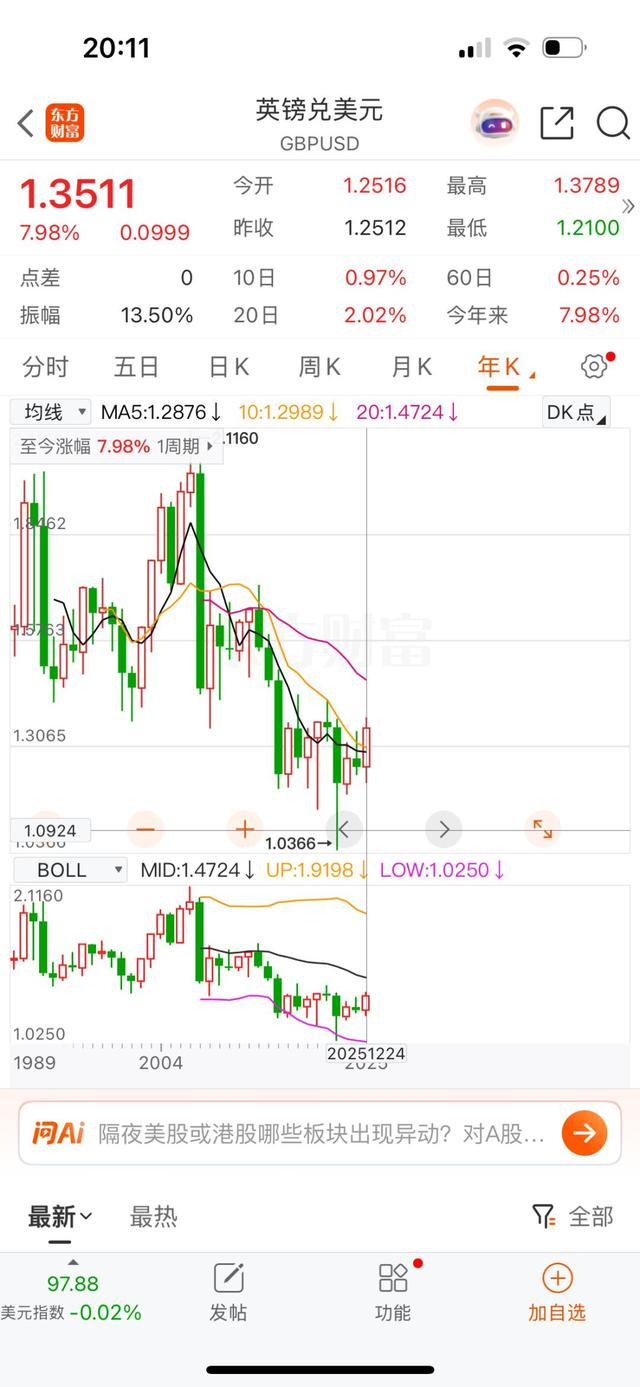Tap the 问AI question input box
Viewport: 640px width, 1387px height.
[320, 1133]
